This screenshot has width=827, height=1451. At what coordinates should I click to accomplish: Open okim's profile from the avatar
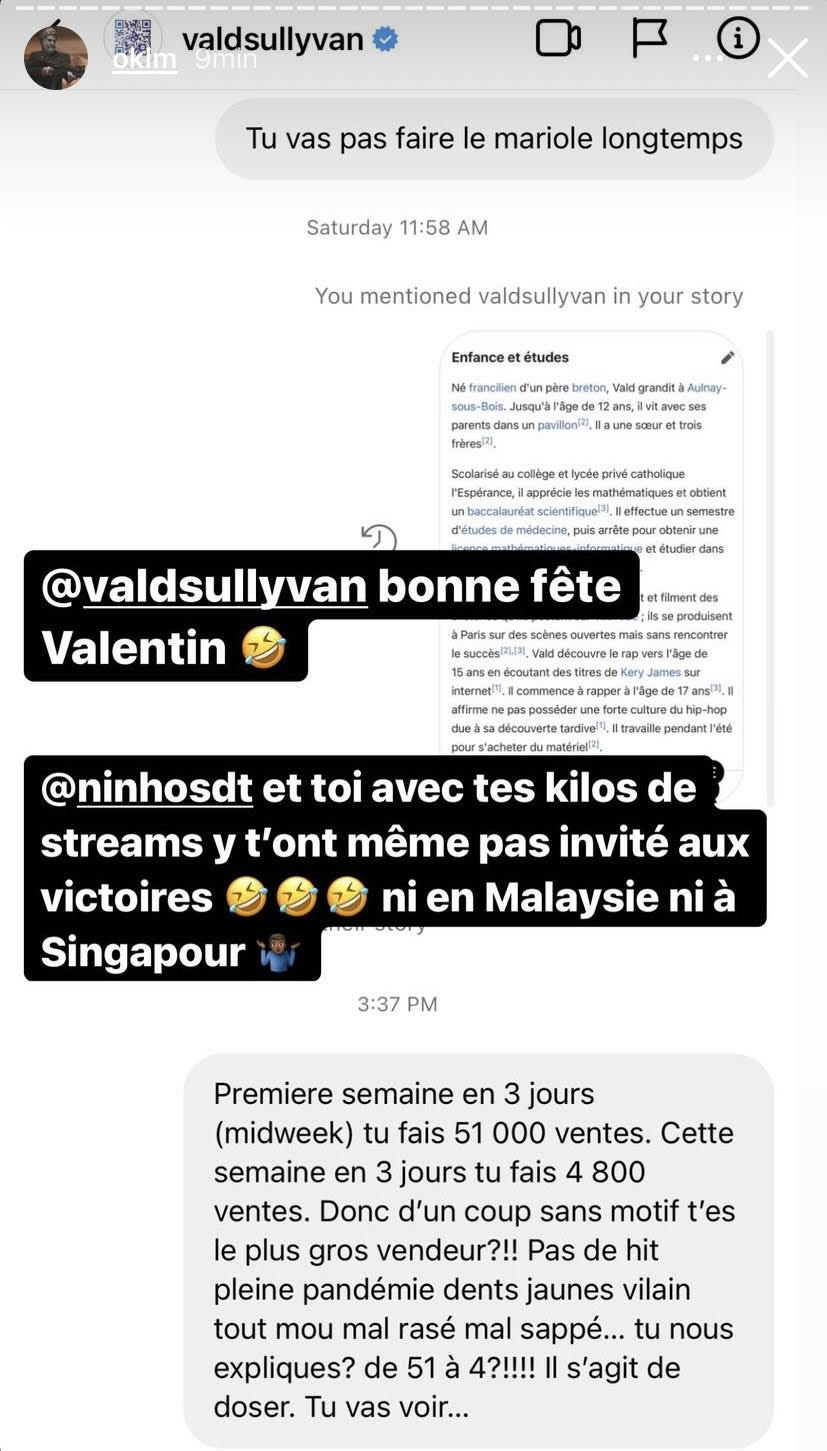[x=55, y=57]
